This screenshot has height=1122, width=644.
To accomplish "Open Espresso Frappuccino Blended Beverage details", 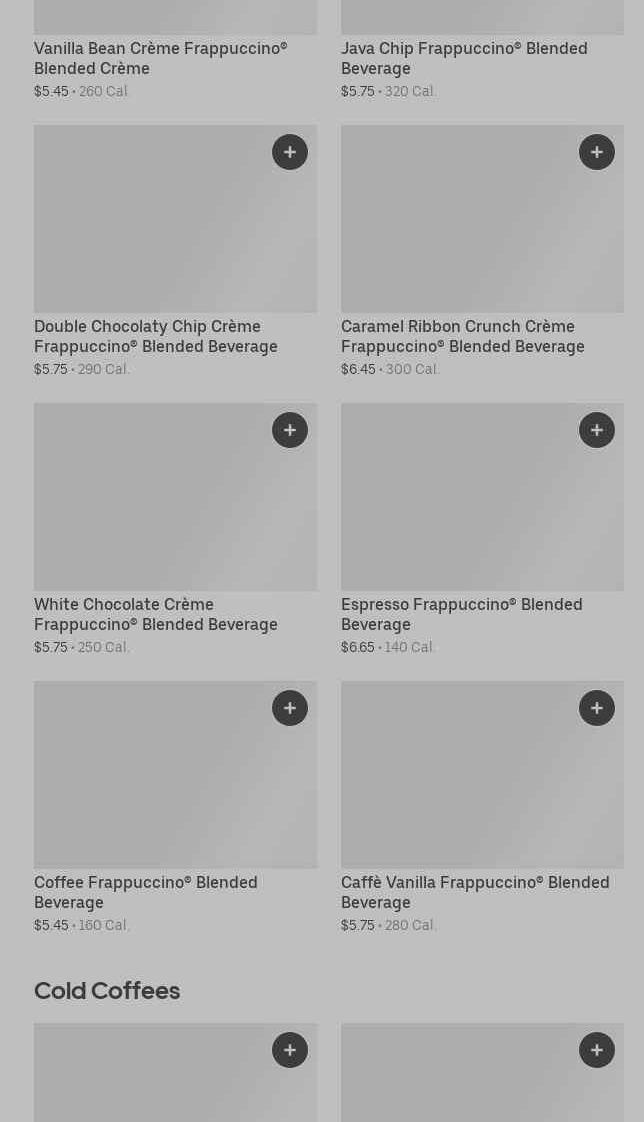I will click(x=461, y=614).
